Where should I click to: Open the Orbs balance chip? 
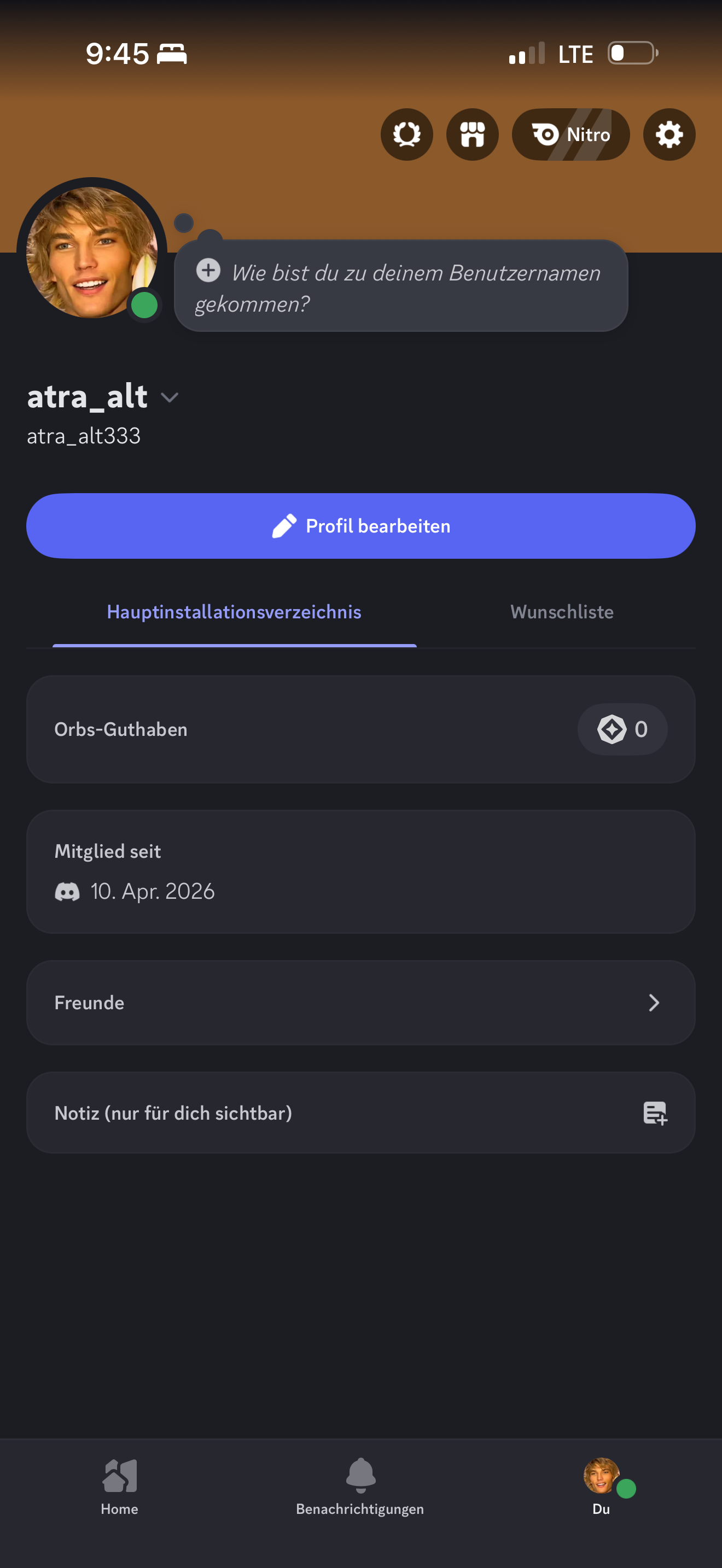pyautogui.click(x=621, y=729)
